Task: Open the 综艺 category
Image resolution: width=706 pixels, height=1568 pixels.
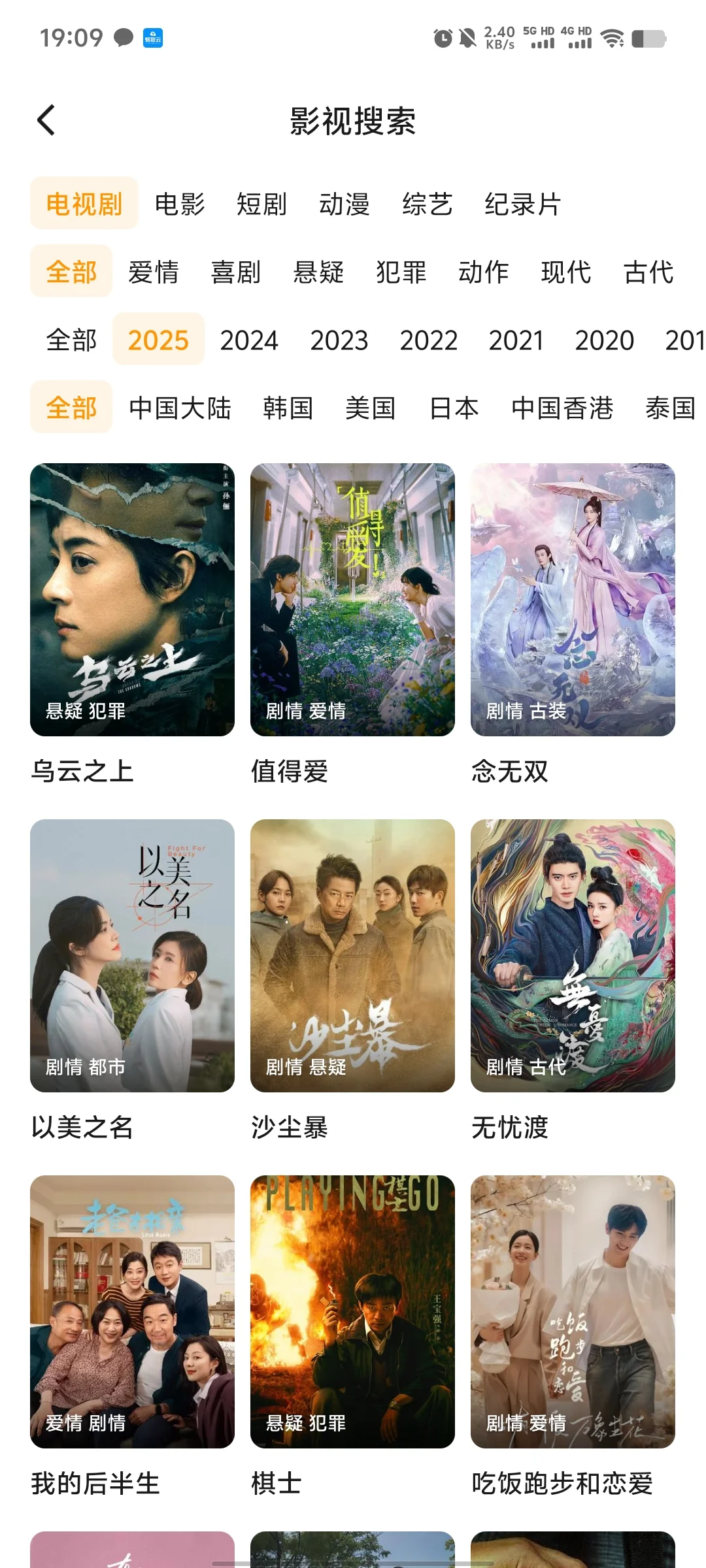Action: pos(427,204)
